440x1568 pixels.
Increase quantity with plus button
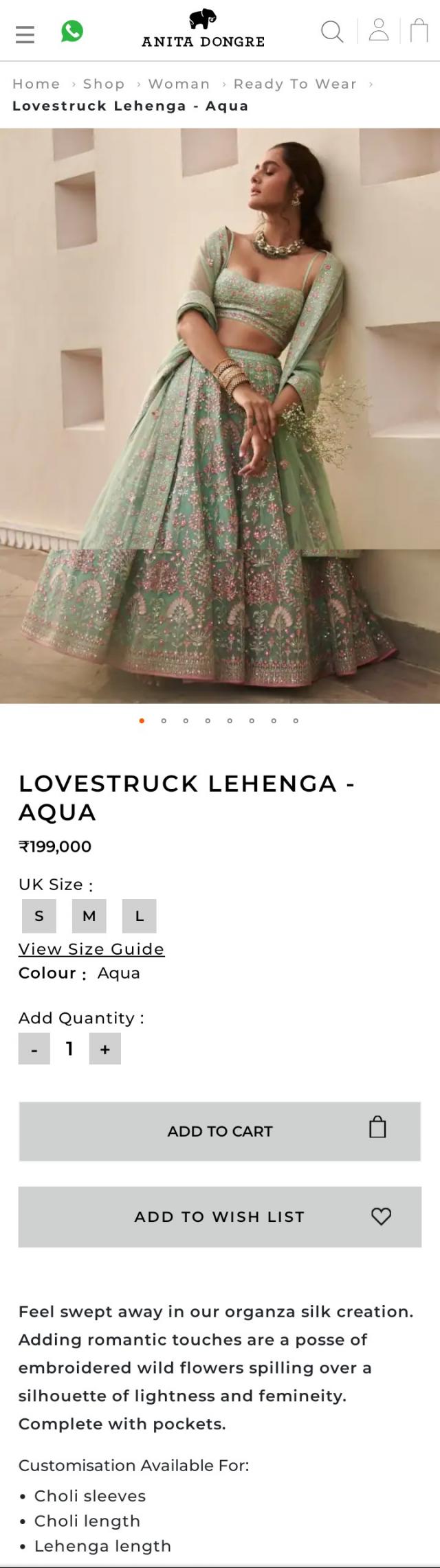click(x=105, y=1049)
